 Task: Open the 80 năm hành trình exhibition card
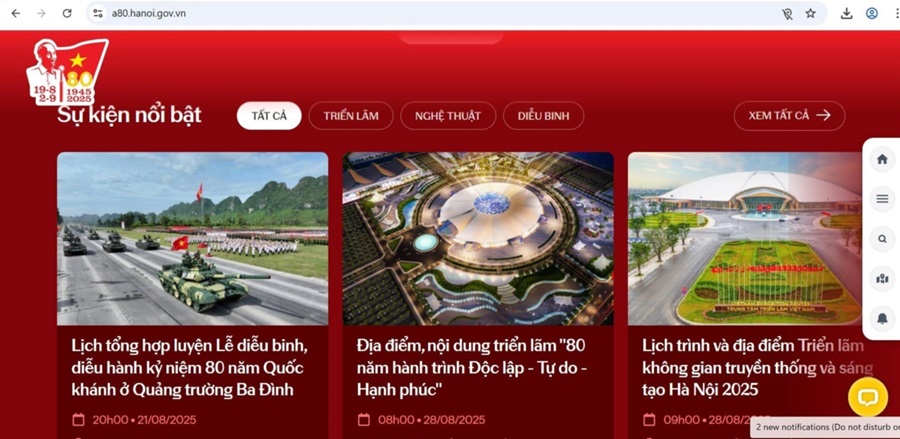[477, 367]
